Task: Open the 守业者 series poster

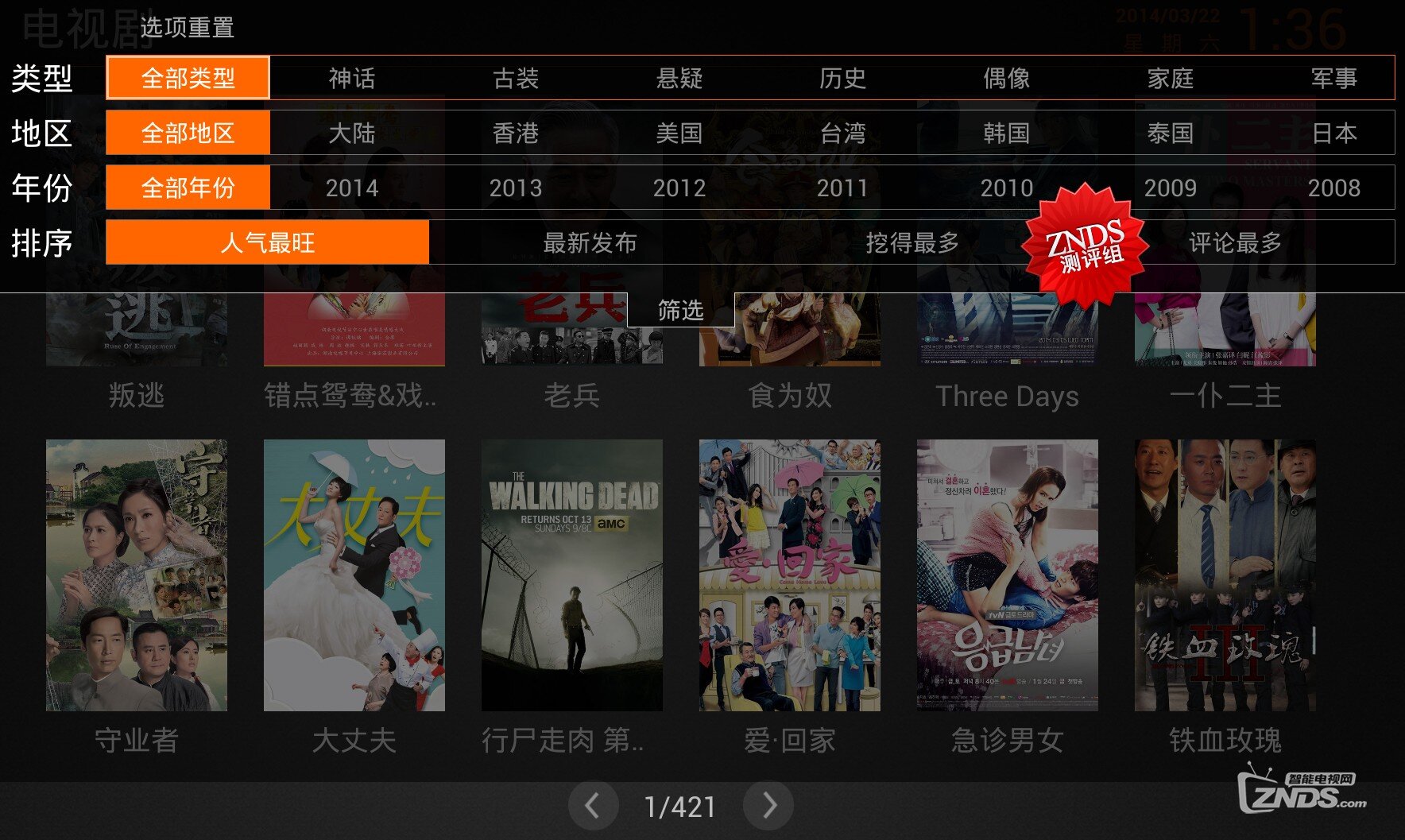Action: (136, 575)
